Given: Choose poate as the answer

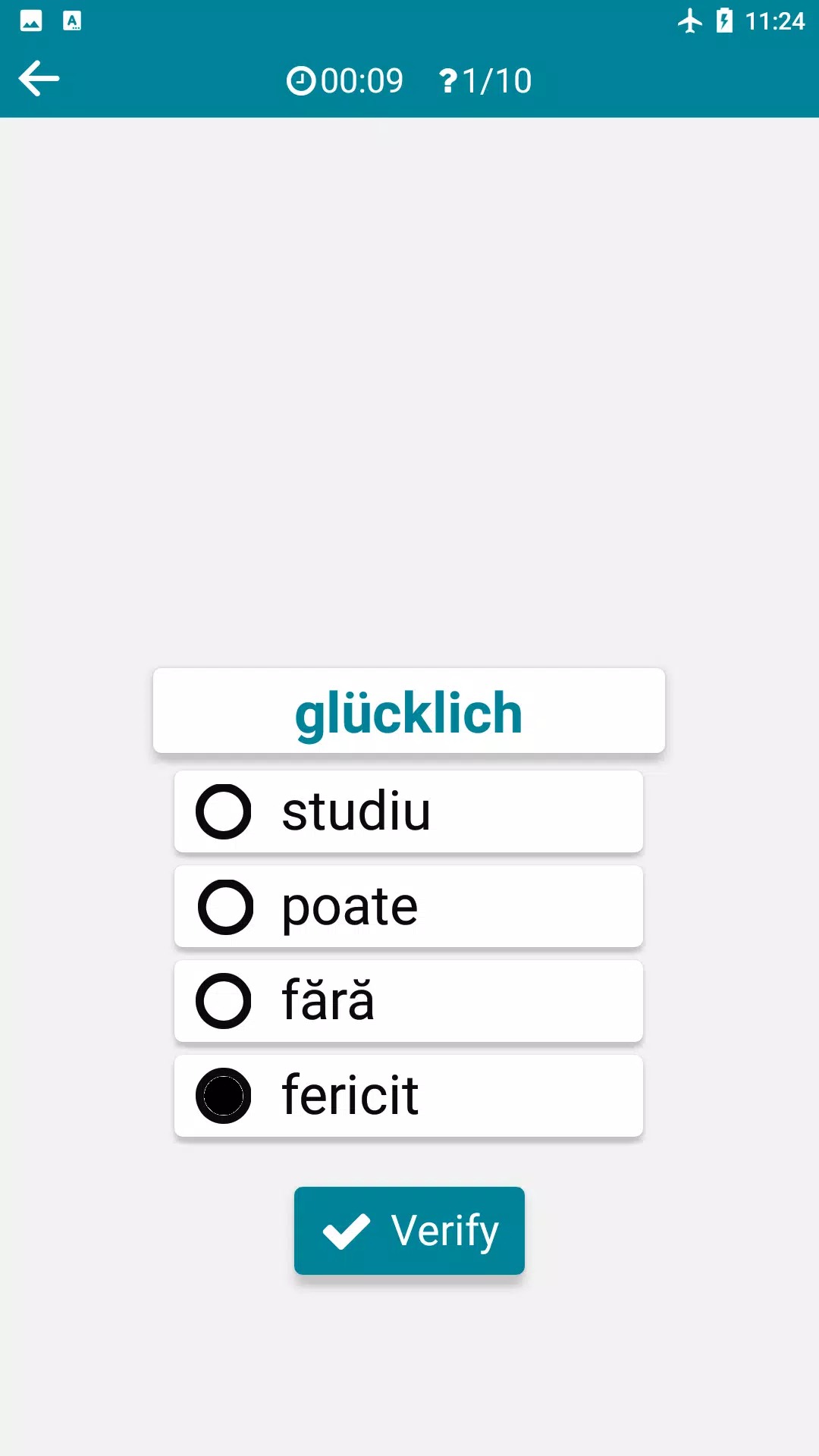Looking at the screenshot, I should (408, 907).
